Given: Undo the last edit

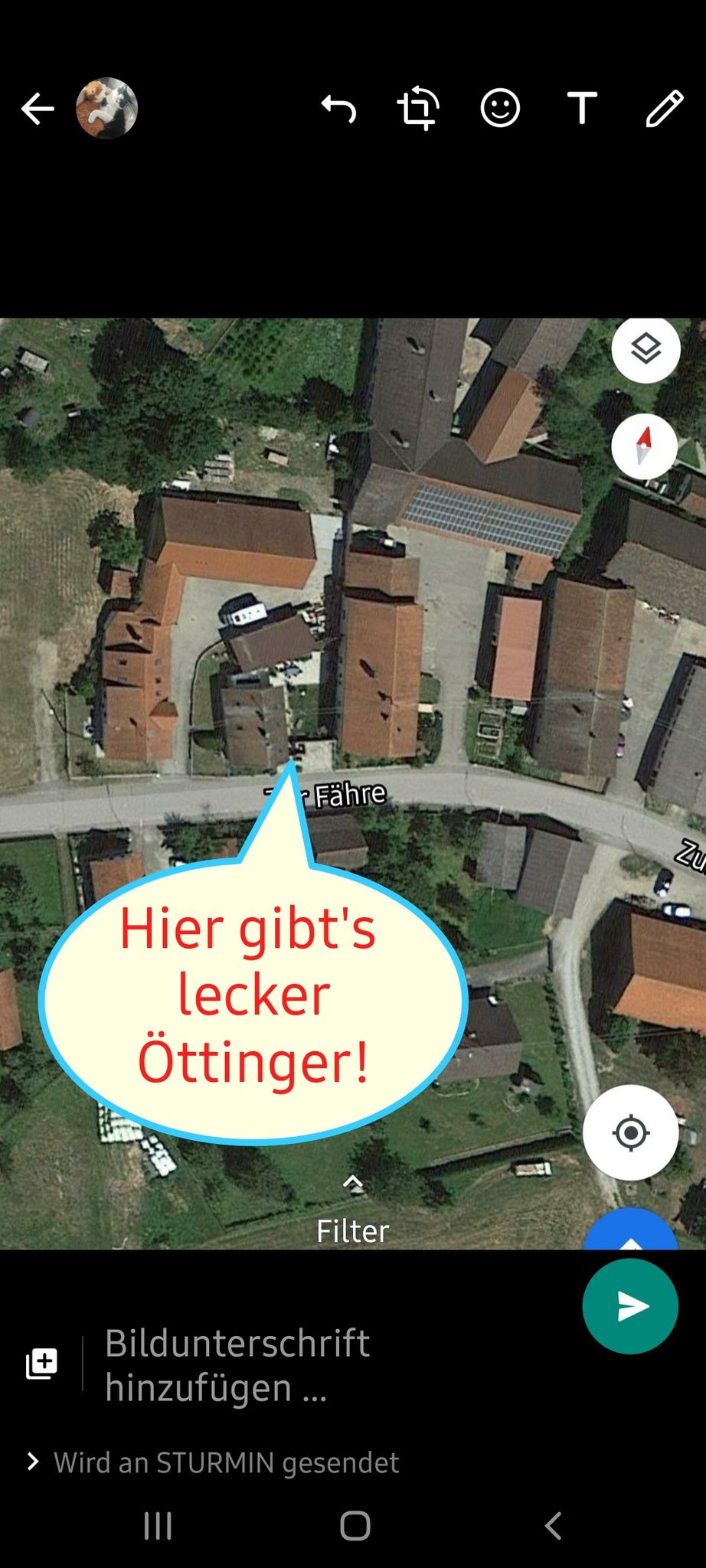Looking at the screenshot, I should [x=338, y=109].
